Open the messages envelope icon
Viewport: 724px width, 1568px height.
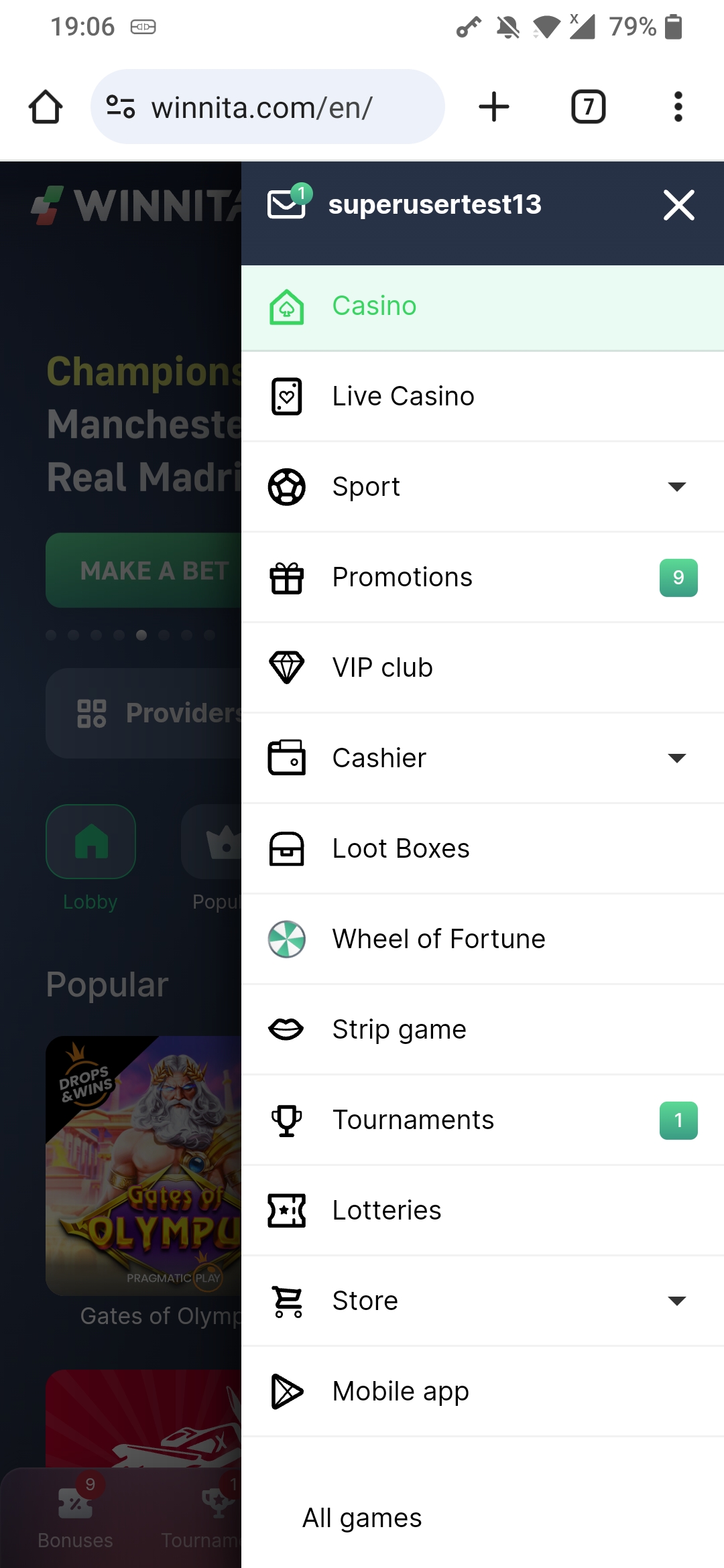[x=288, y=204]
